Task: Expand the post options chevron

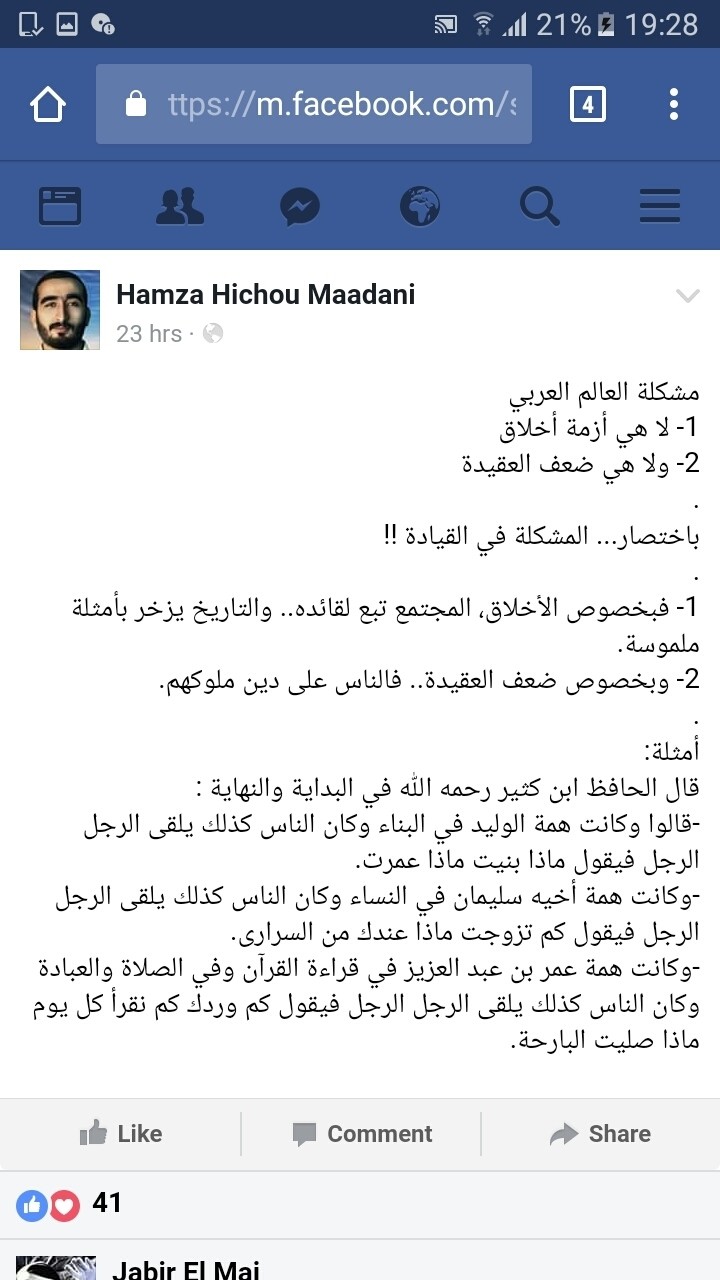Action: tap(687, 295)
